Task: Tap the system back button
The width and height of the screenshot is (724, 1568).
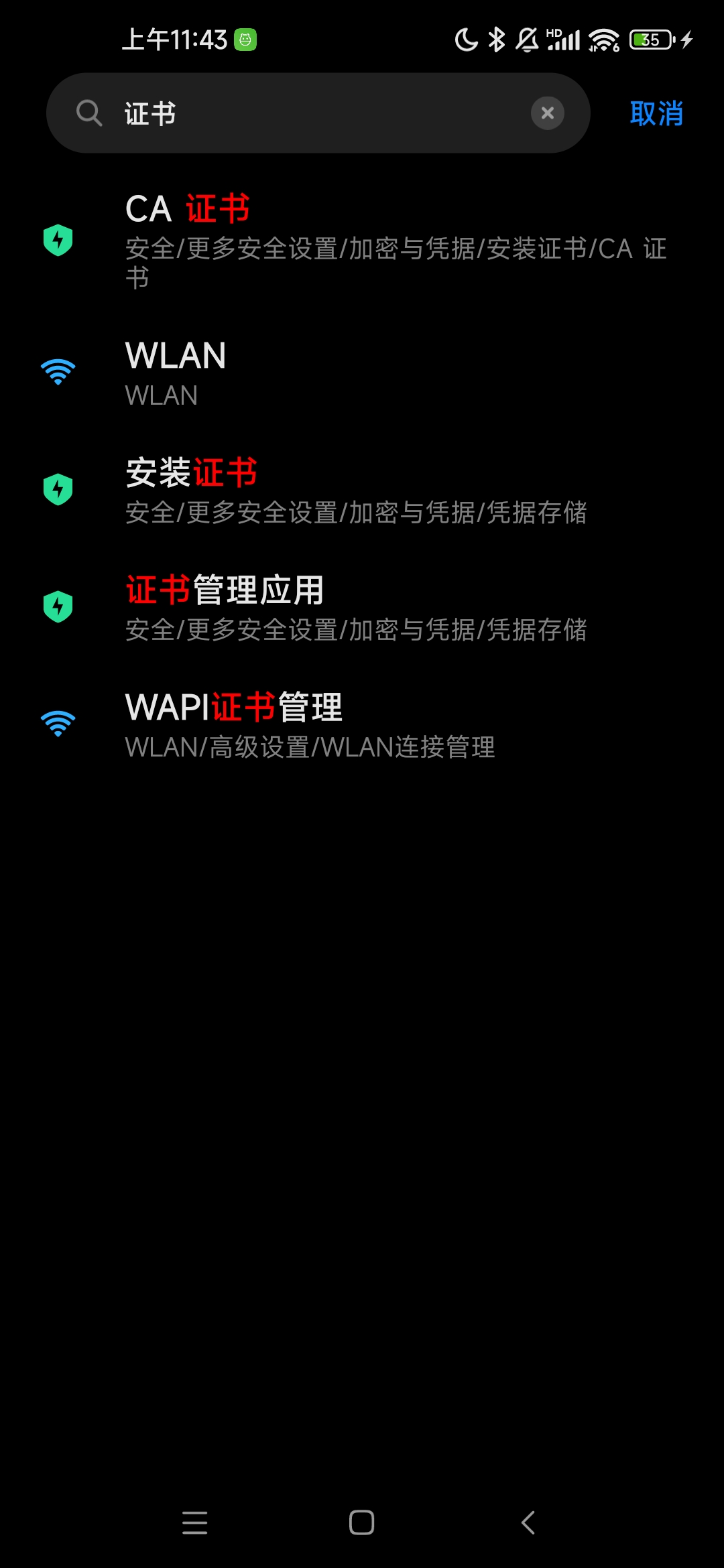Action: click(x=528, y=1522)
